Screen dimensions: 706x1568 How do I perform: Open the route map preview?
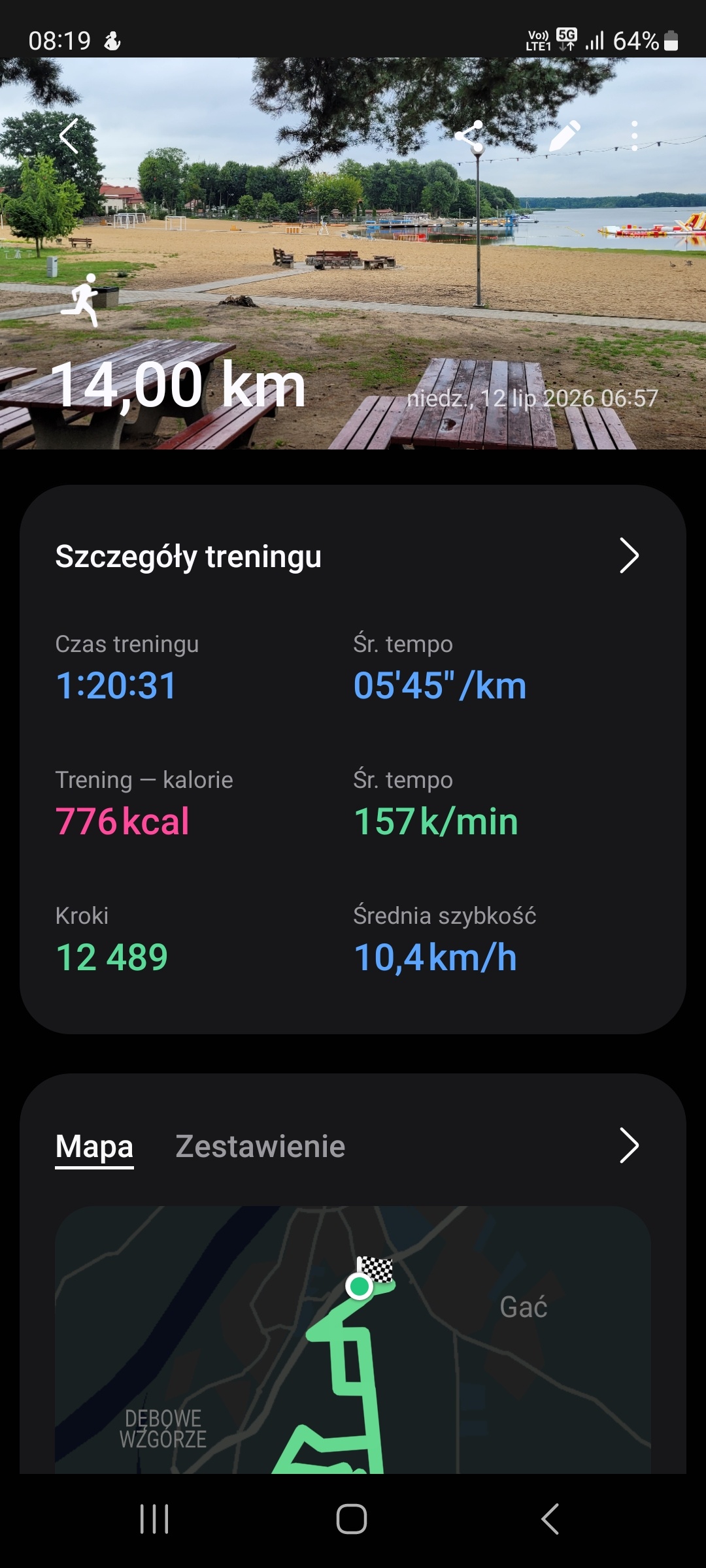[x=353, y=1340]
